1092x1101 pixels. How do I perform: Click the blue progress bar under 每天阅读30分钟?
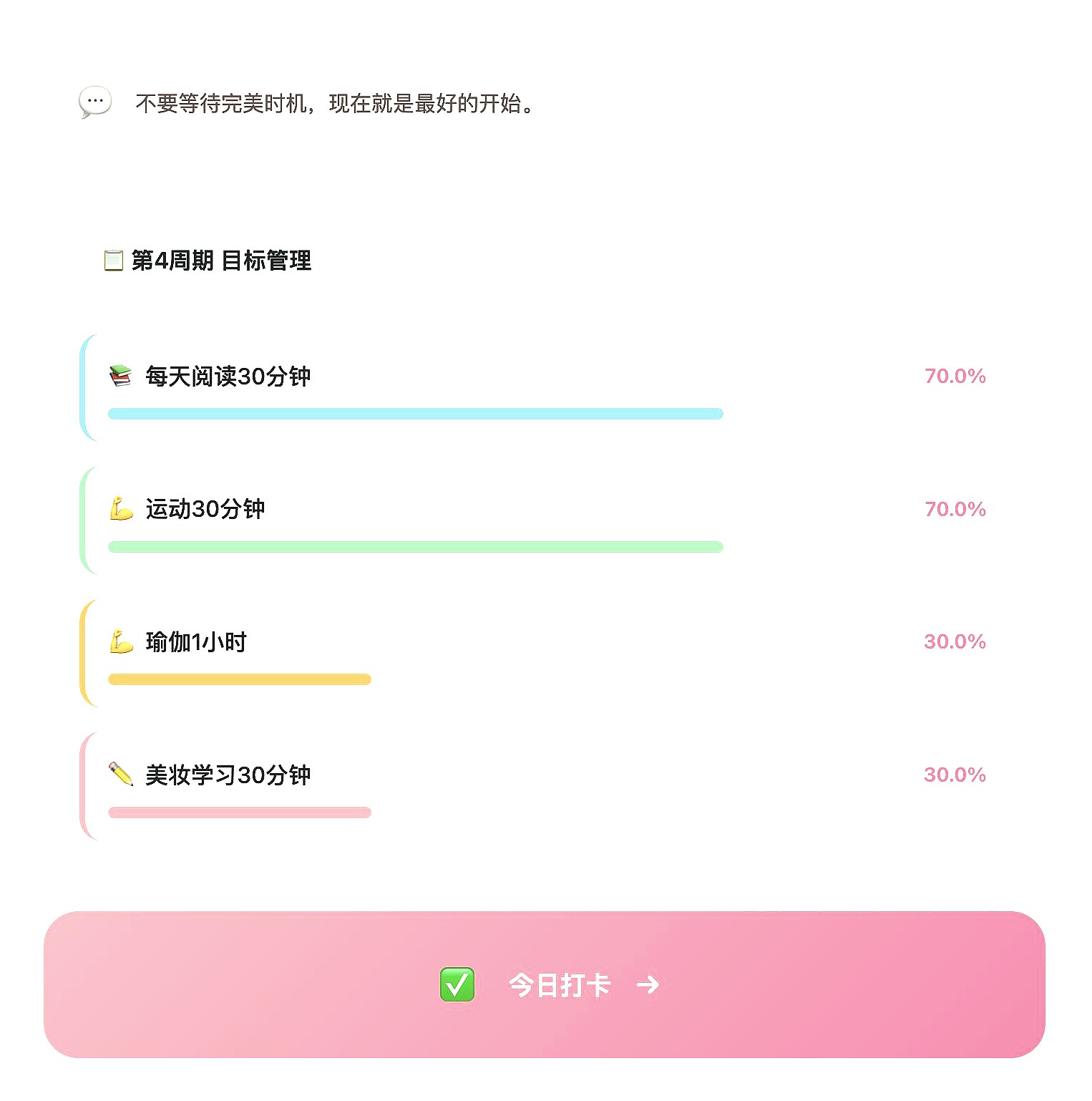415,413
